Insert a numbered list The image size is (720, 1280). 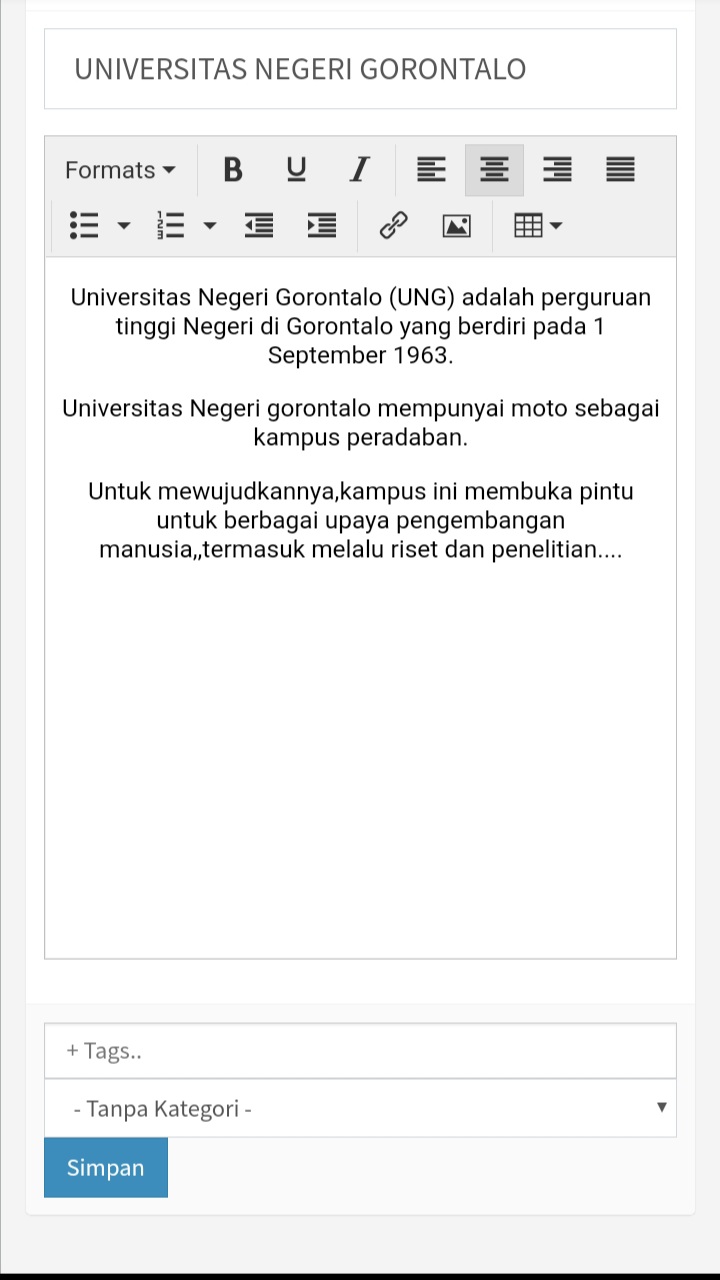[x=171, y=226]
